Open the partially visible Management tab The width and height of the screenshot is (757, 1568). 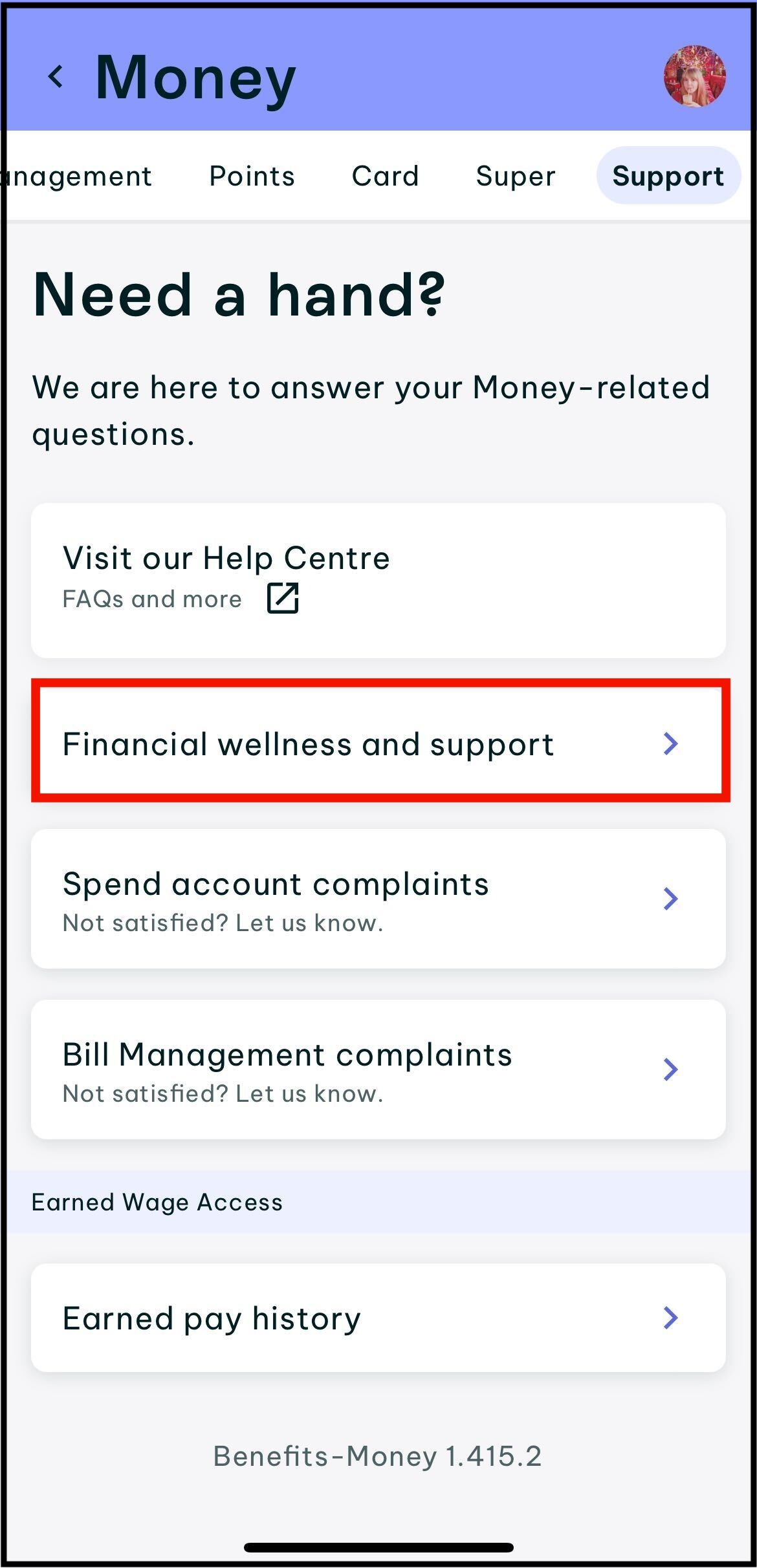[78, 176]
